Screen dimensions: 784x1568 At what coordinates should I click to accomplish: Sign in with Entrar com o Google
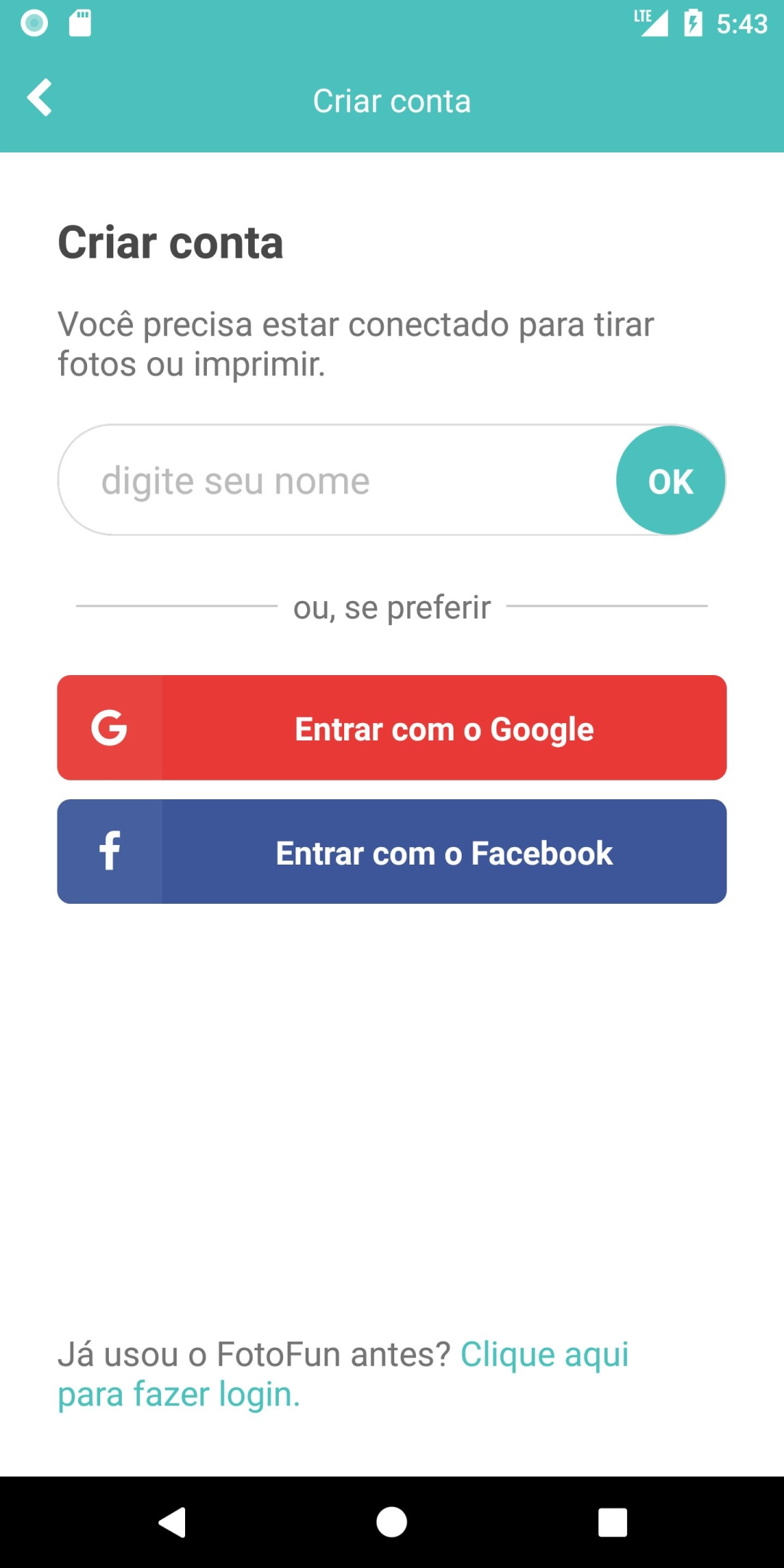(x=392, y=728)
